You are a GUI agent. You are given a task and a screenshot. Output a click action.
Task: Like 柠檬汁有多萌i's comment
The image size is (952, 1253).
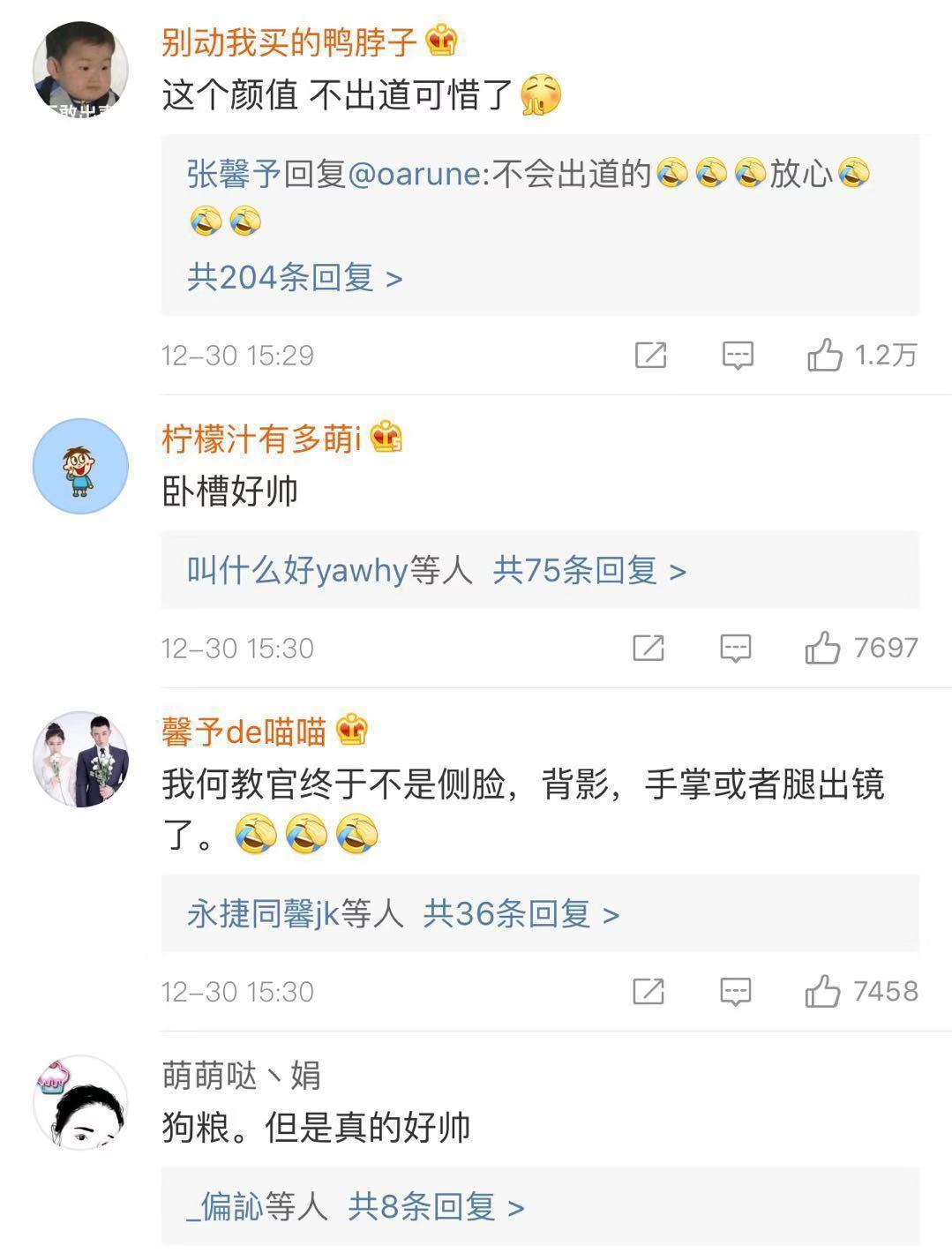(822, 649)
